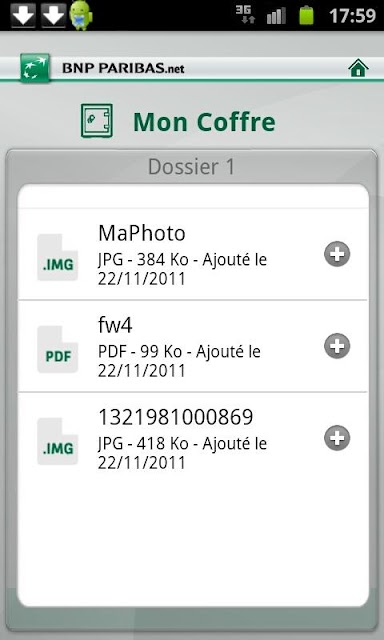Tap the plus icon next to MaPhoto
This screenshot has height=640, width=384.
pos(337,254)
